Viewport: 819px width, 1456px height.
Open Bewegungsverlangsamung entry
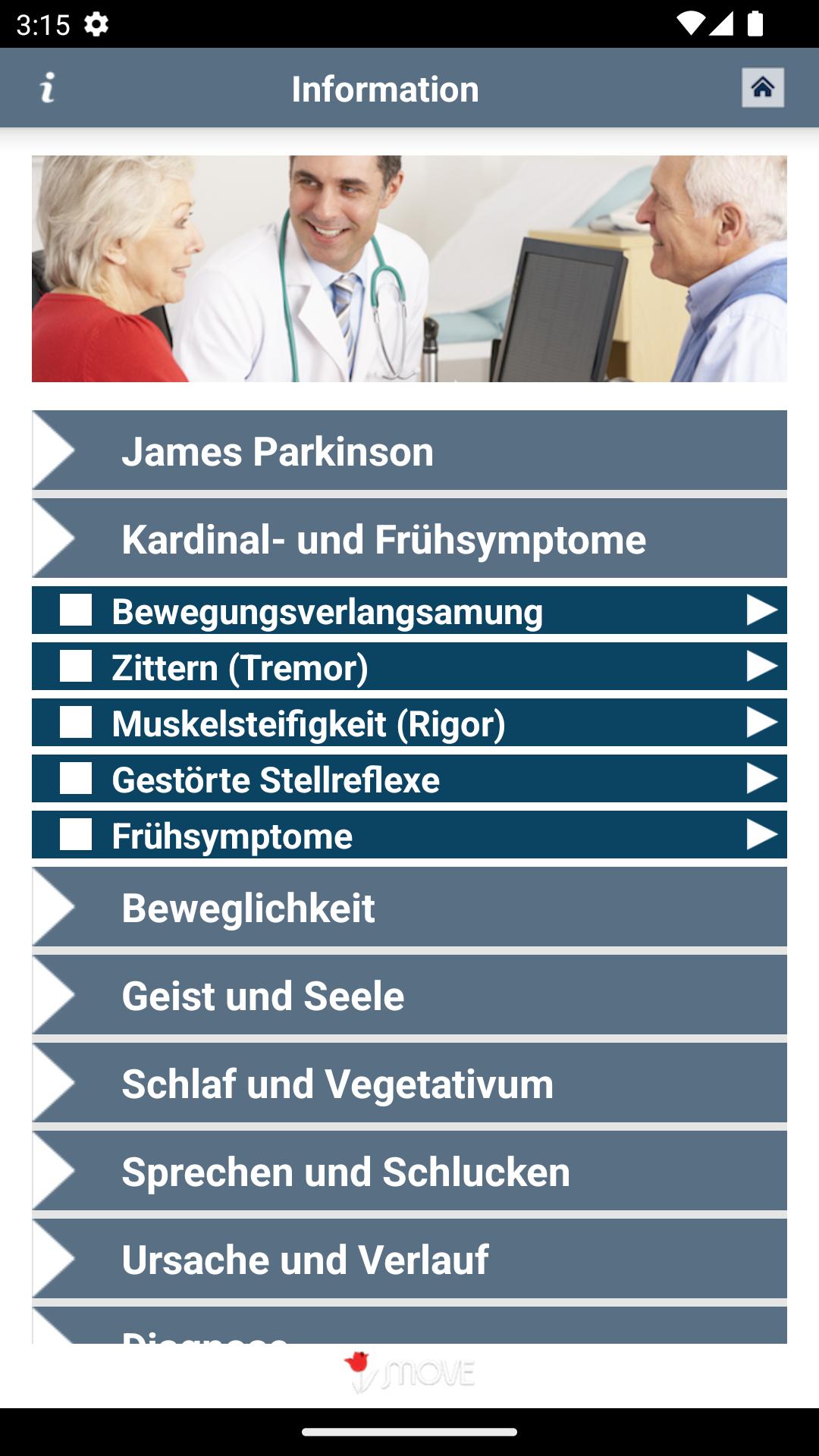pyautogui.click(x=409, y=610)
